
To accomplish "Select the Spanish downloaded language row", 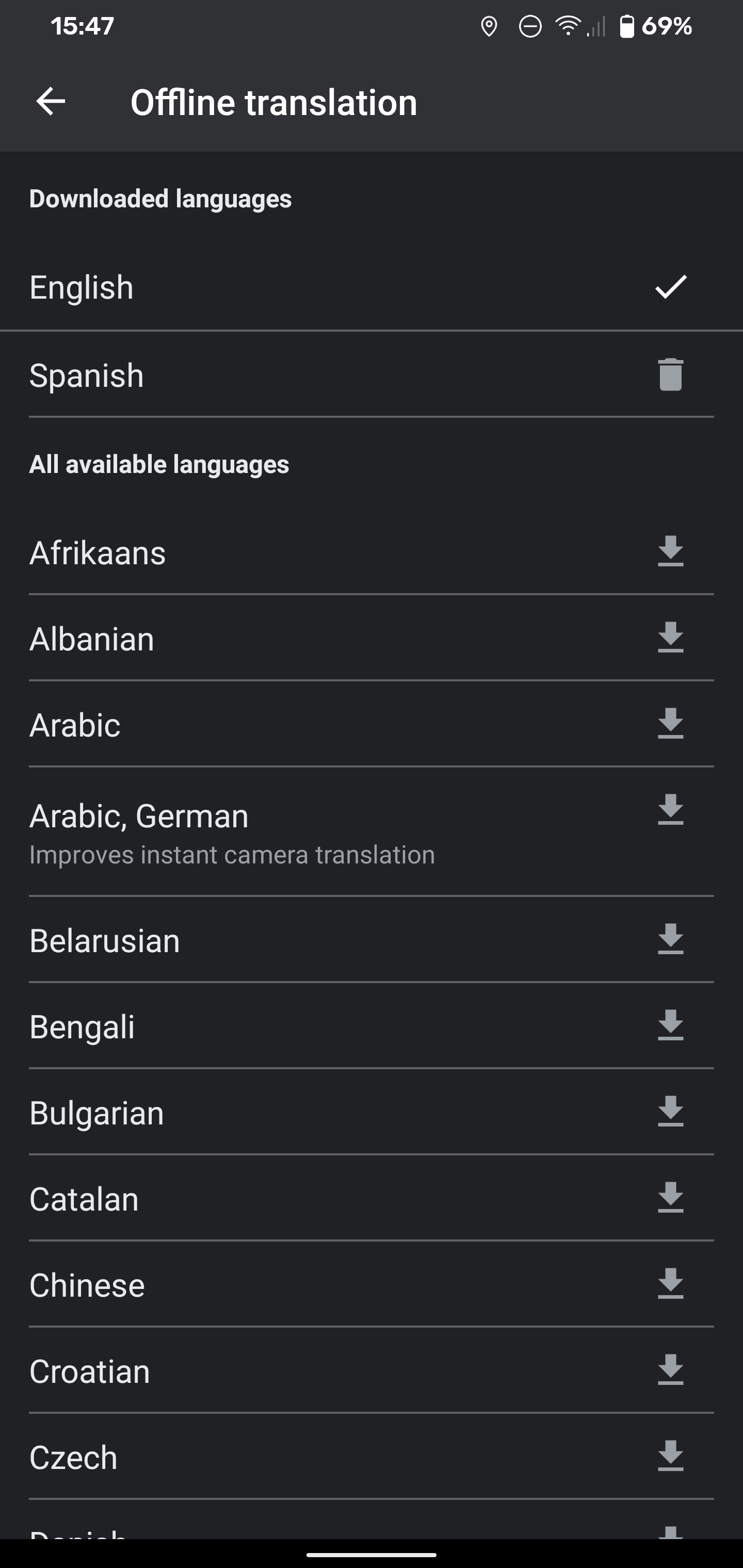I will [x=244, y=375].
